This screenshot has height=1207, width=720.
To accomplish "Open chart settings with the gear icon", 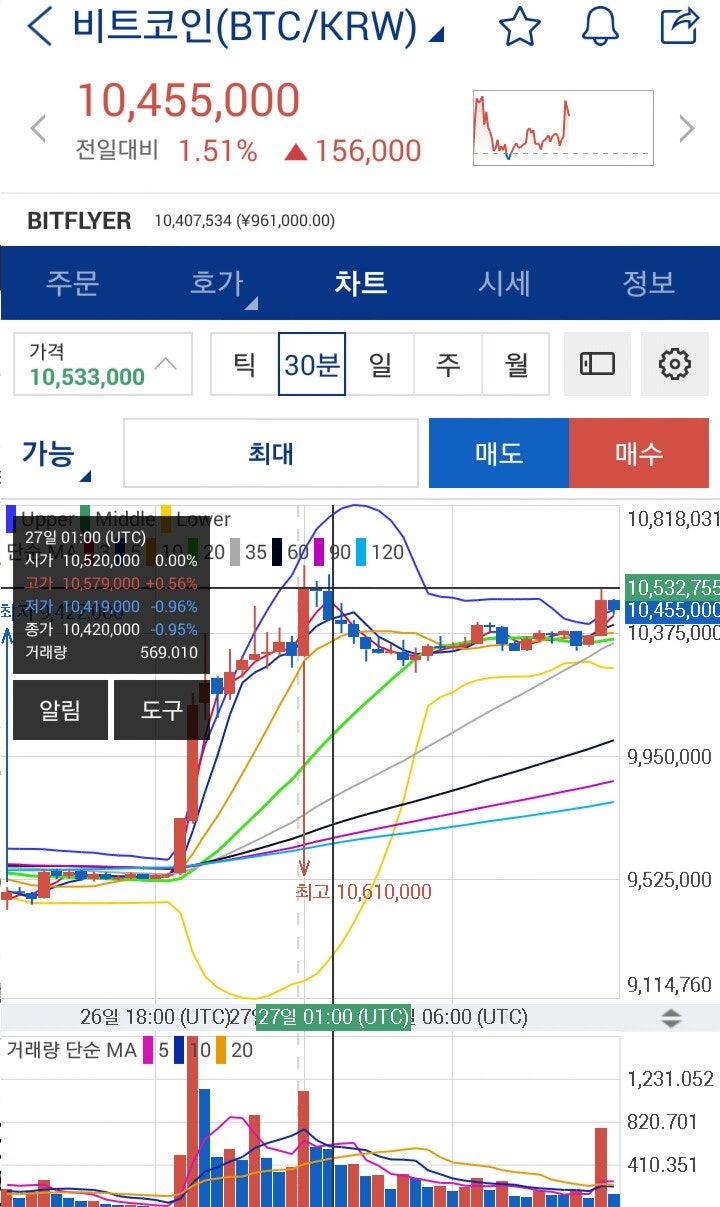I will [675, 364].
